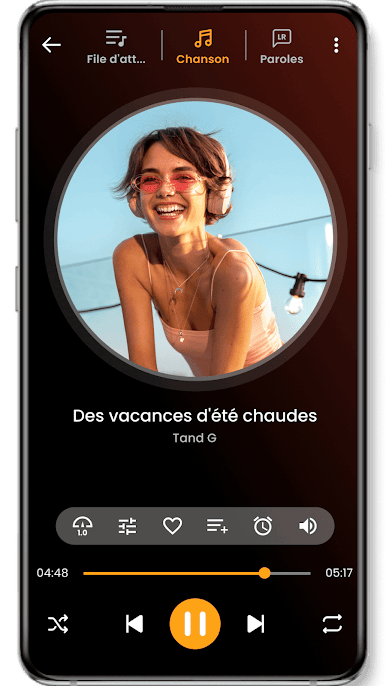Add the song to a playlist
Screen dimensions: 386x686
[218, 525]
